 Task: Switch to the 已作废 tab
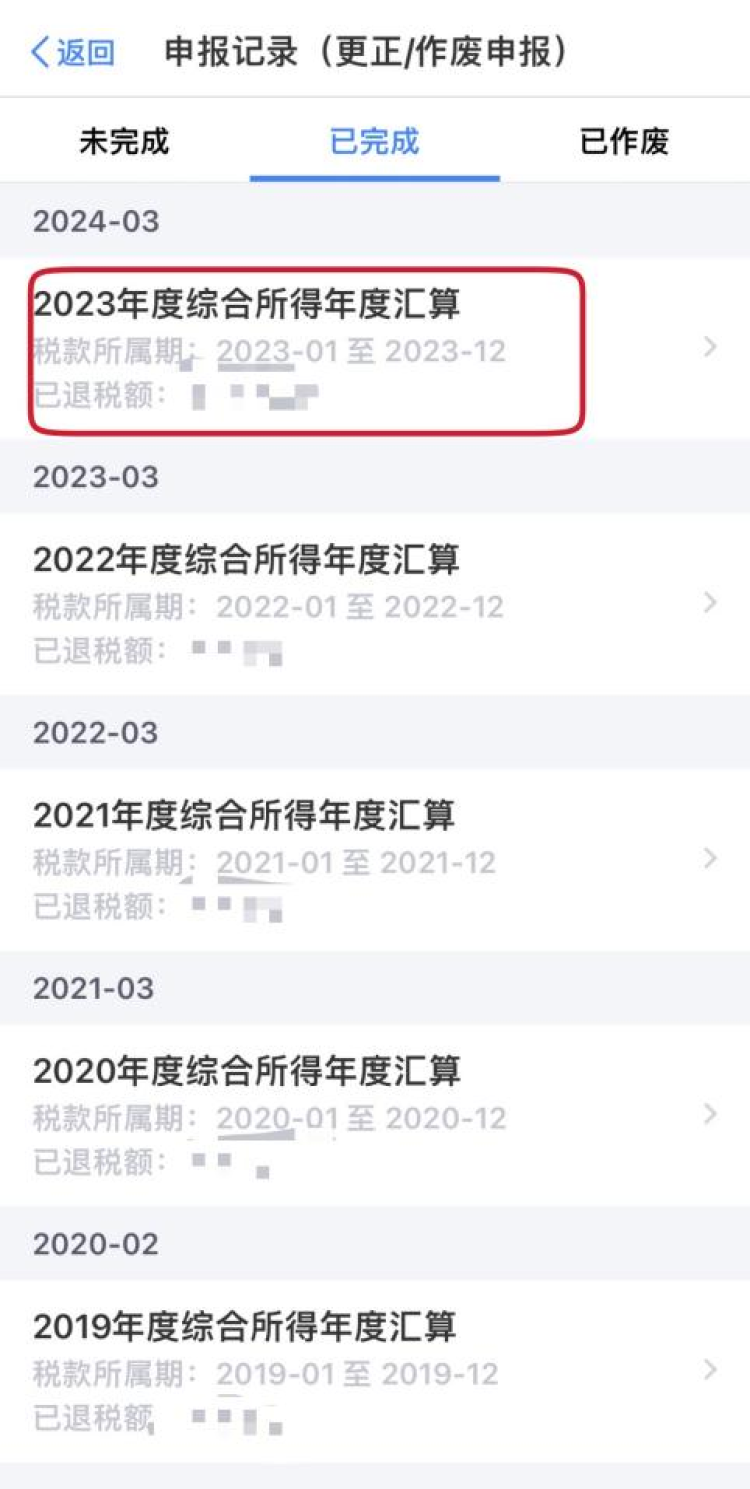point(624,141)
